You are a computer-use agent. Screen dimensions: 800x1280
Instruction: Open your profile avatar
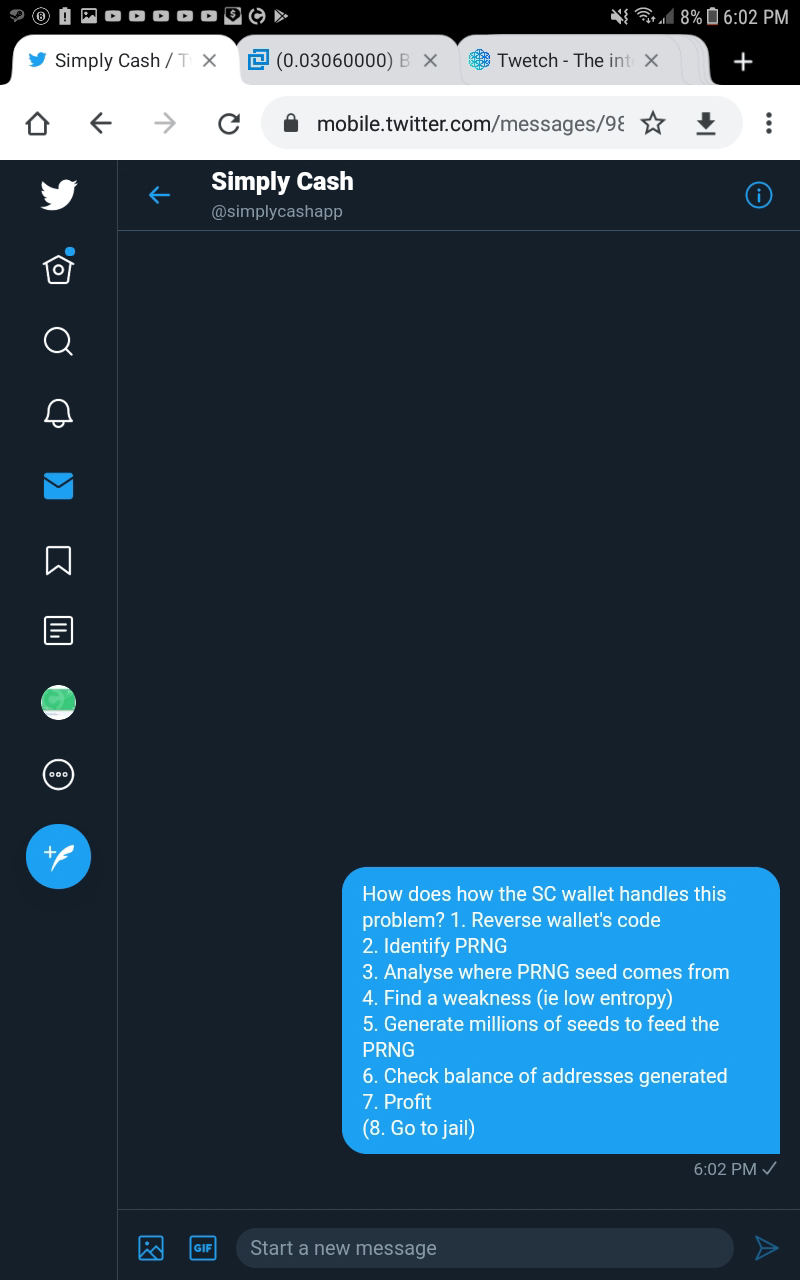pos(58,703)
